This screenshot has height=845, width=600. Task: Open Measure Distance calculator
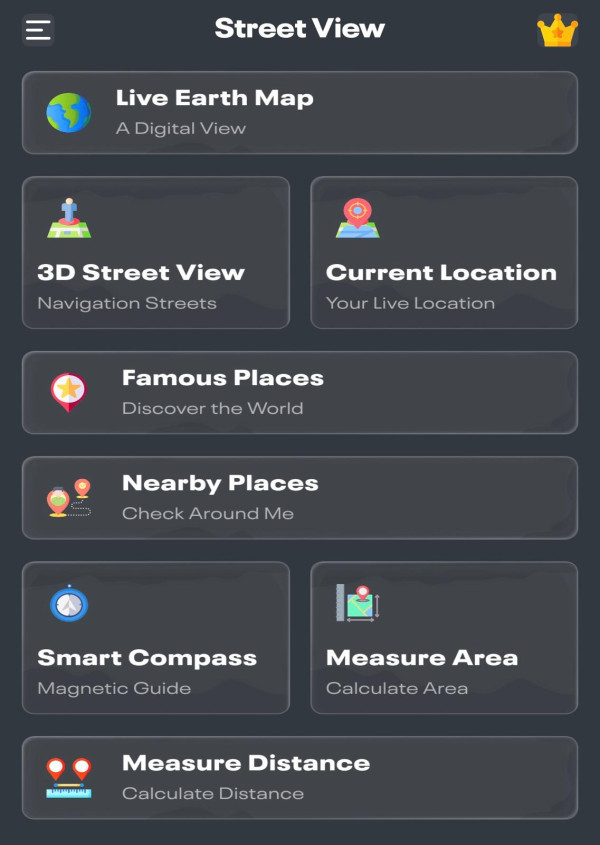(x=299, y=778)
